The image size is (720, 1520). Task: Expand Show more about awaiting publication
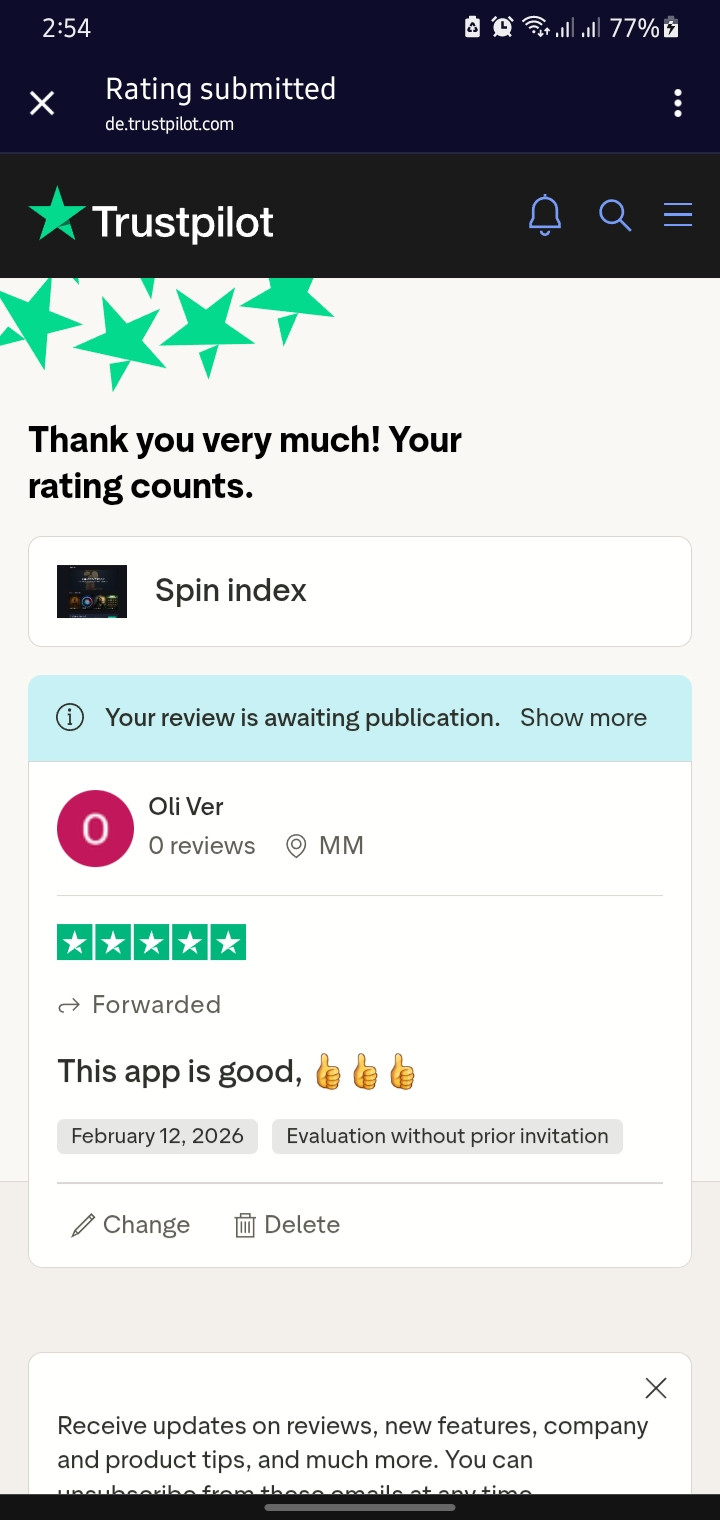[583, 718]
